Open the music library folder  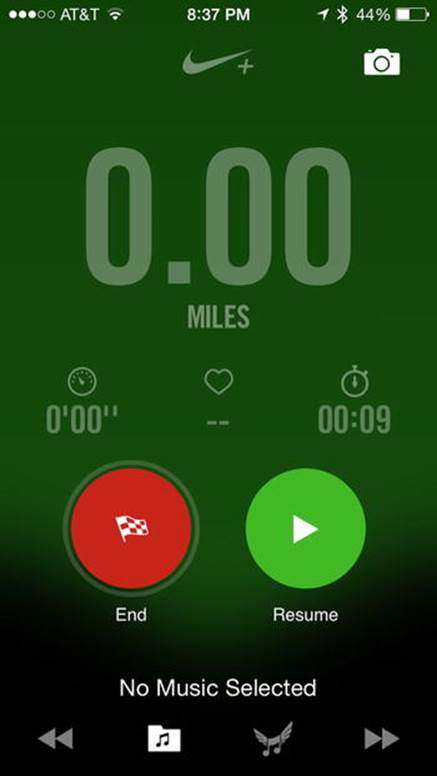[164, 738]
